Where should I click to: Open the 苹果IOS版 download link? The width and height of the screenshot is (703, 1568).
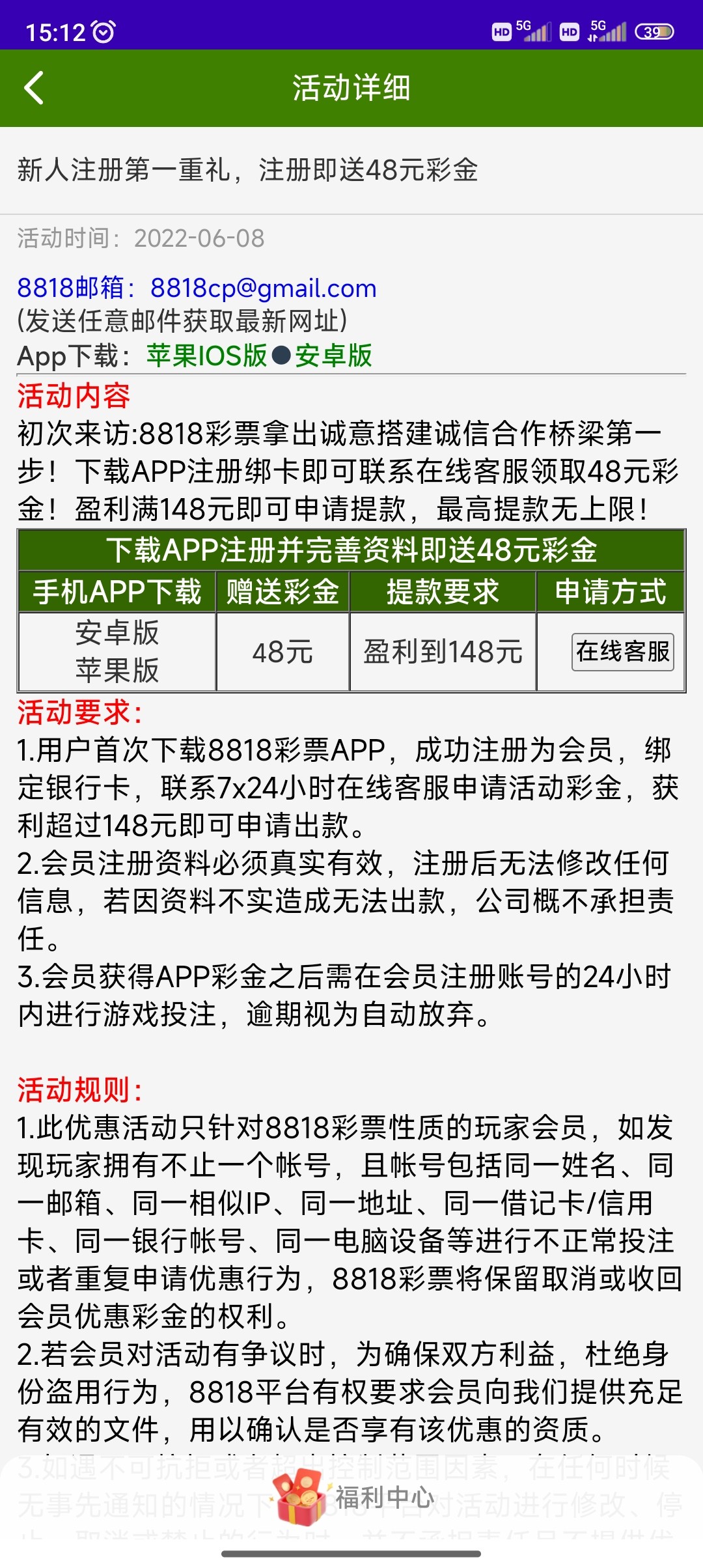pos(207,356)
